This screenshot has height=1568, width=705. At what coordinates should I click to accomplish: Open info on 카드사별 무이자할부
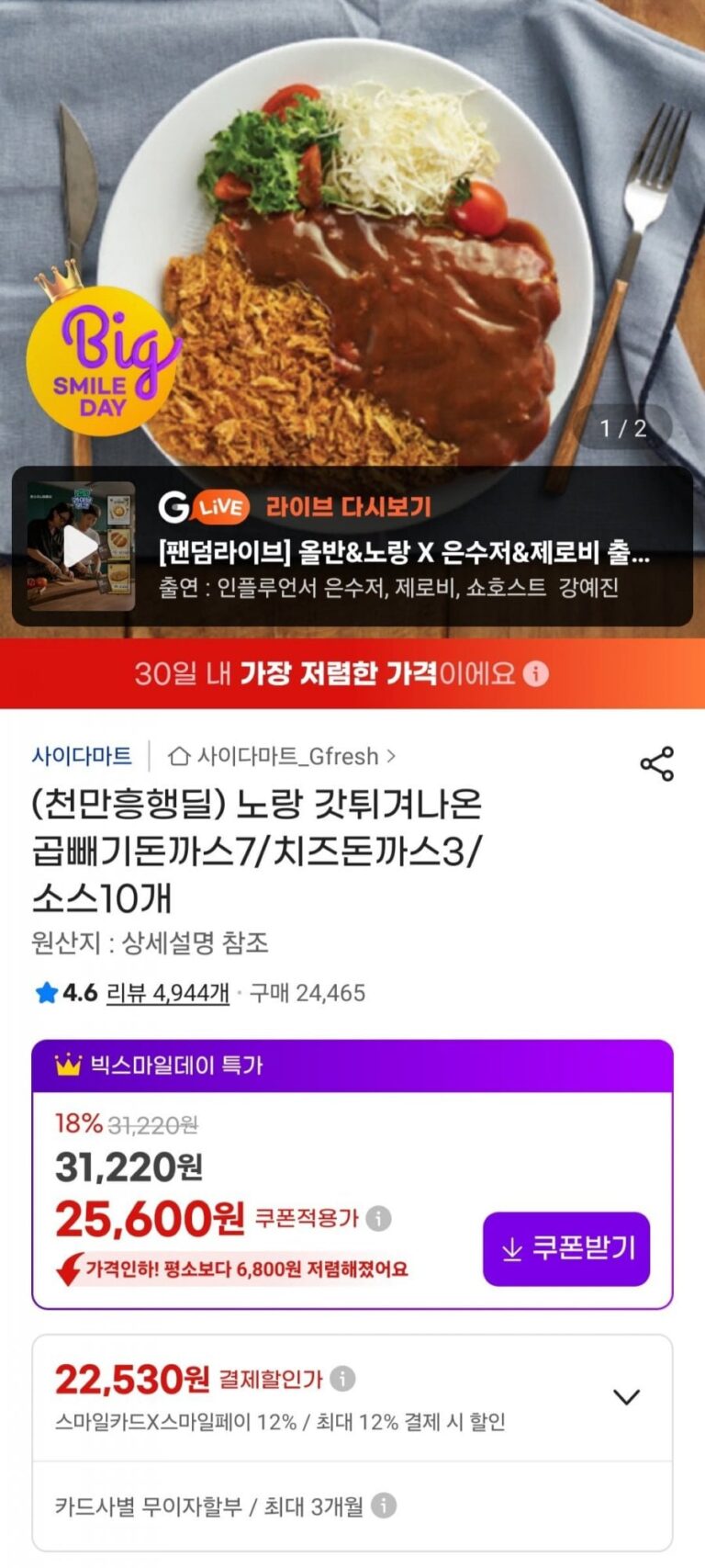click(x=384, y=1506)
